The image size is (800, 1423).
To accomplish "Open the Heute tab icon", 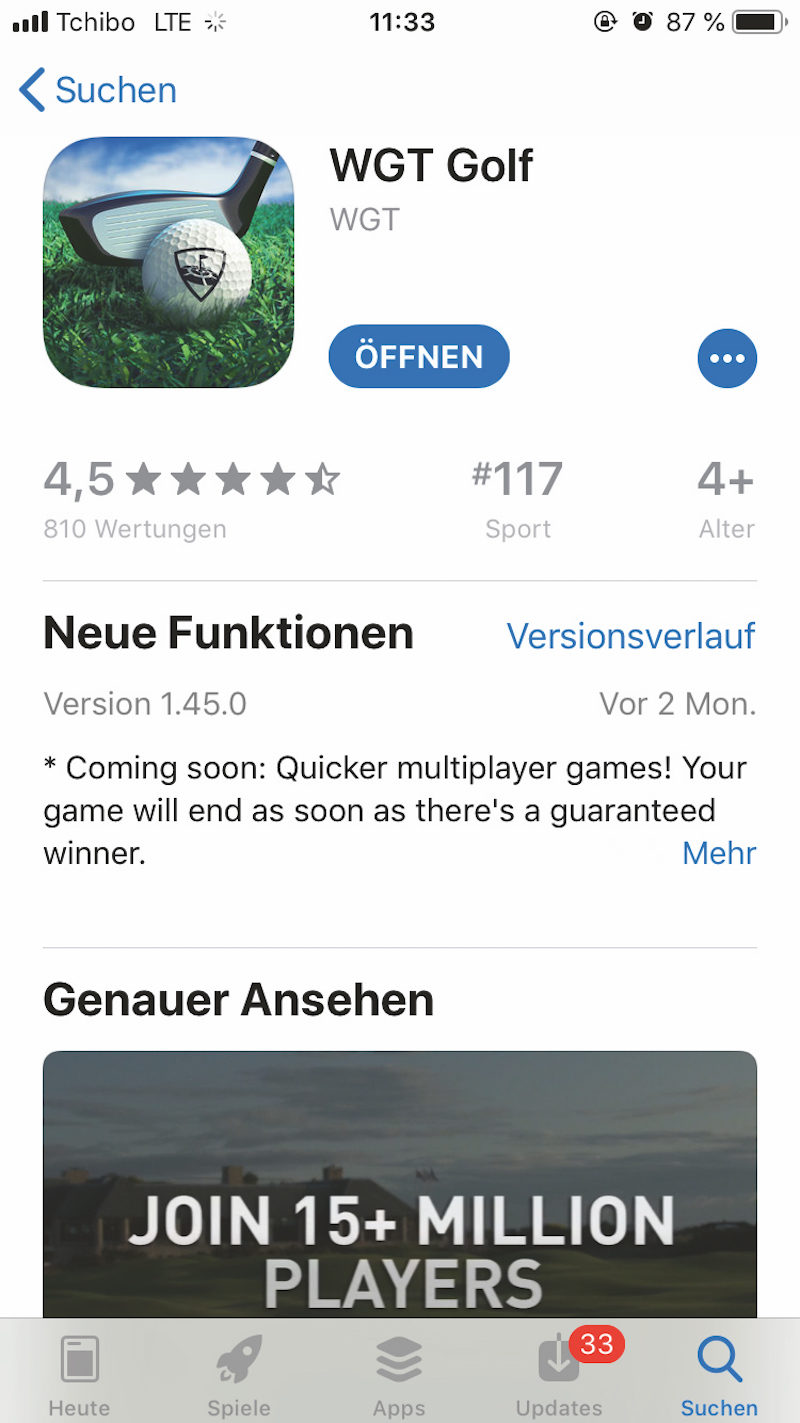I will pyautogui.click(x=79, y=1358).
